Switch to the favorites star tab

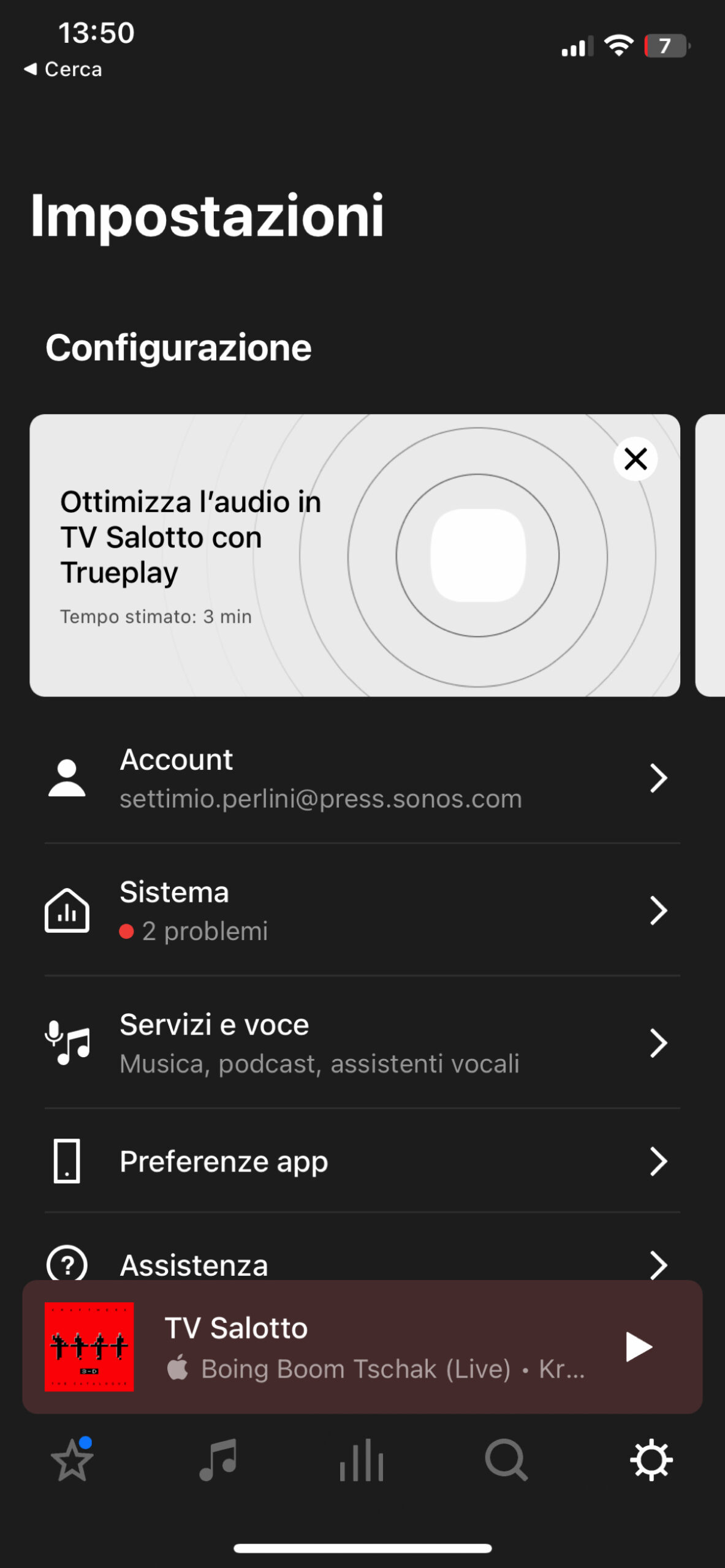coord(72,1460)
